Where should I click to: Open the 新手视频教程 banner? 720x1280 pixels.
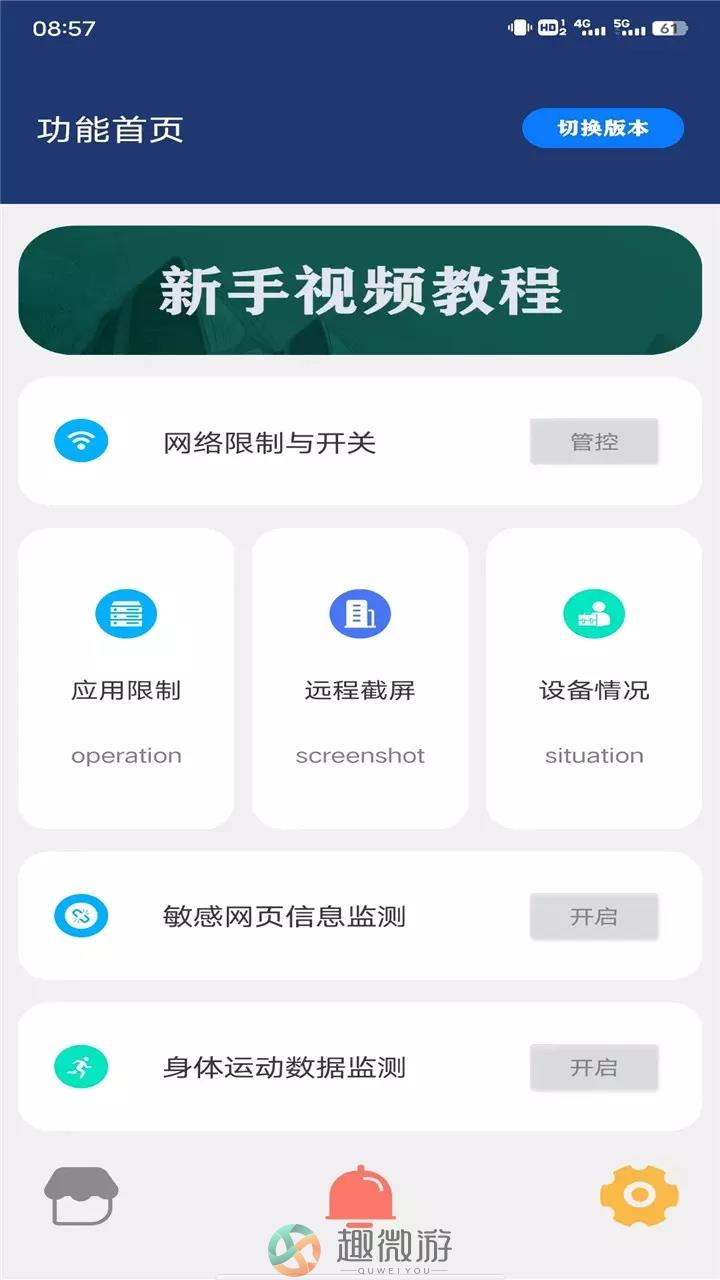pos(360,291)
